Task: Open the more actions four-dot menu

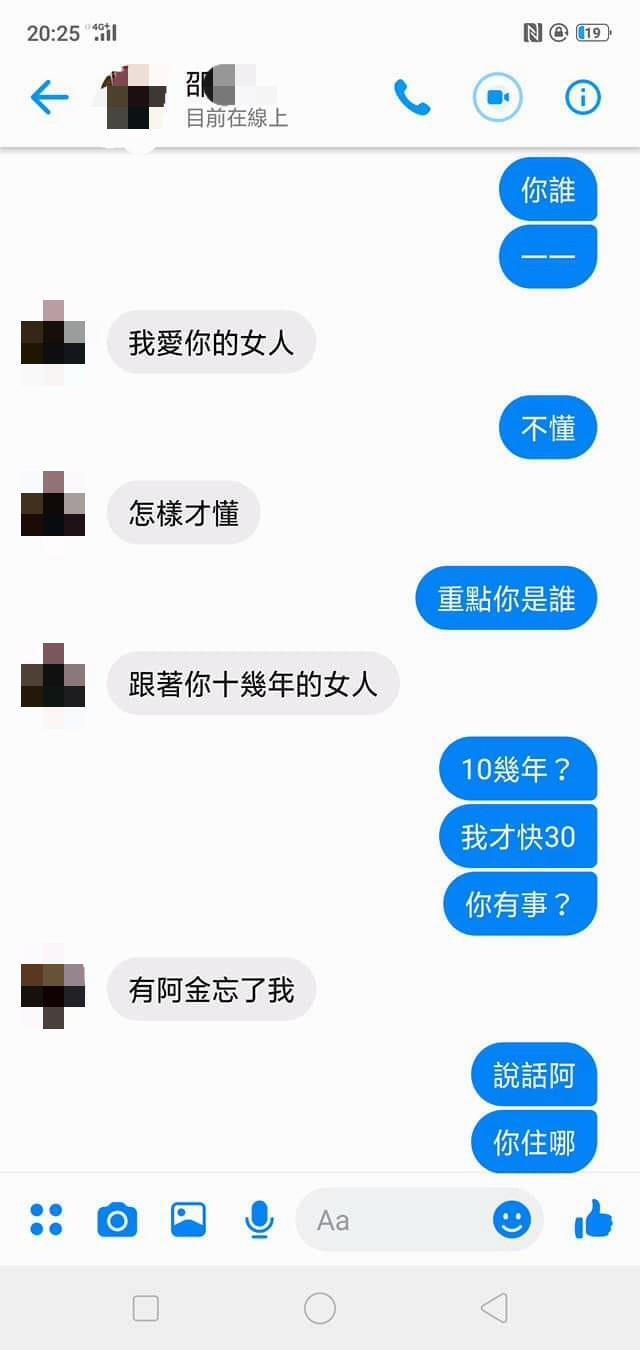Action: coord(46,1220)
